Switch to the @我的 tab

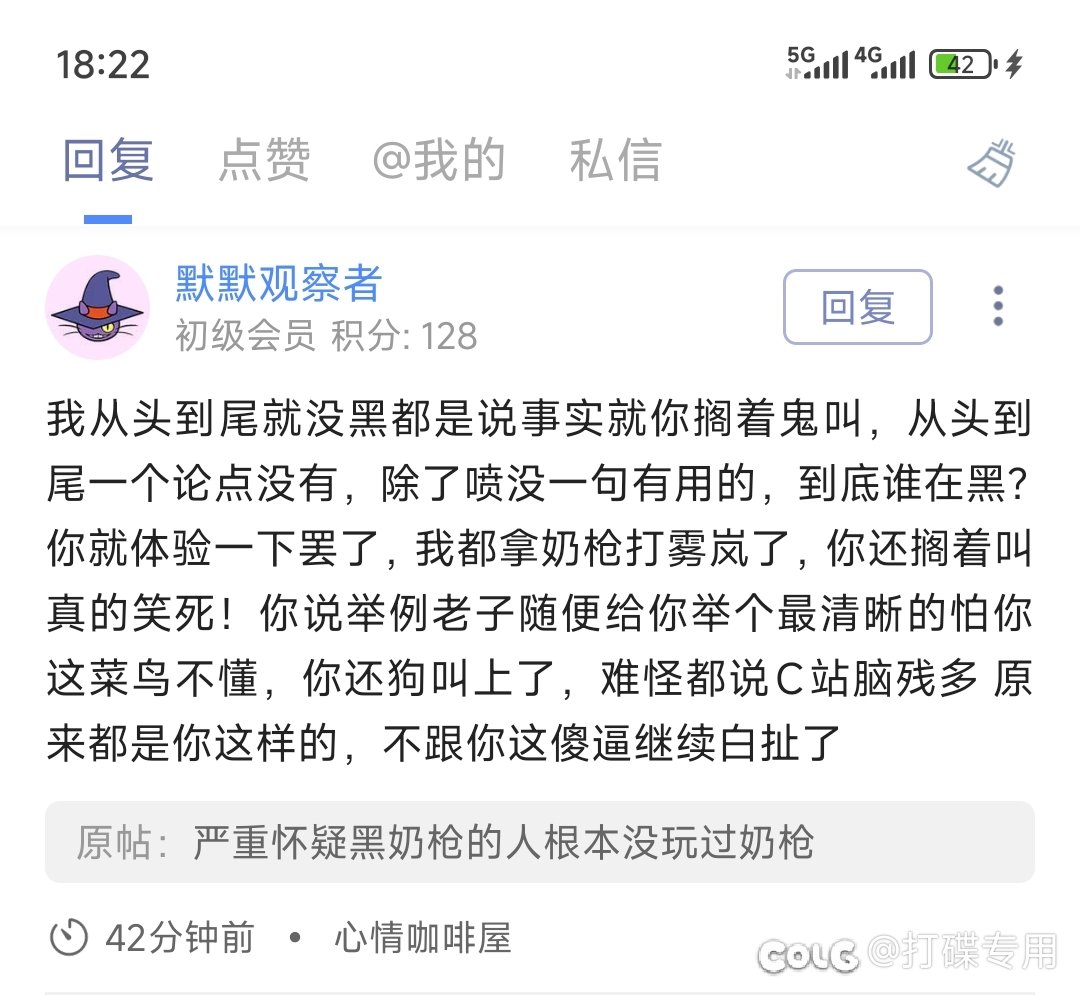[438, 161]
